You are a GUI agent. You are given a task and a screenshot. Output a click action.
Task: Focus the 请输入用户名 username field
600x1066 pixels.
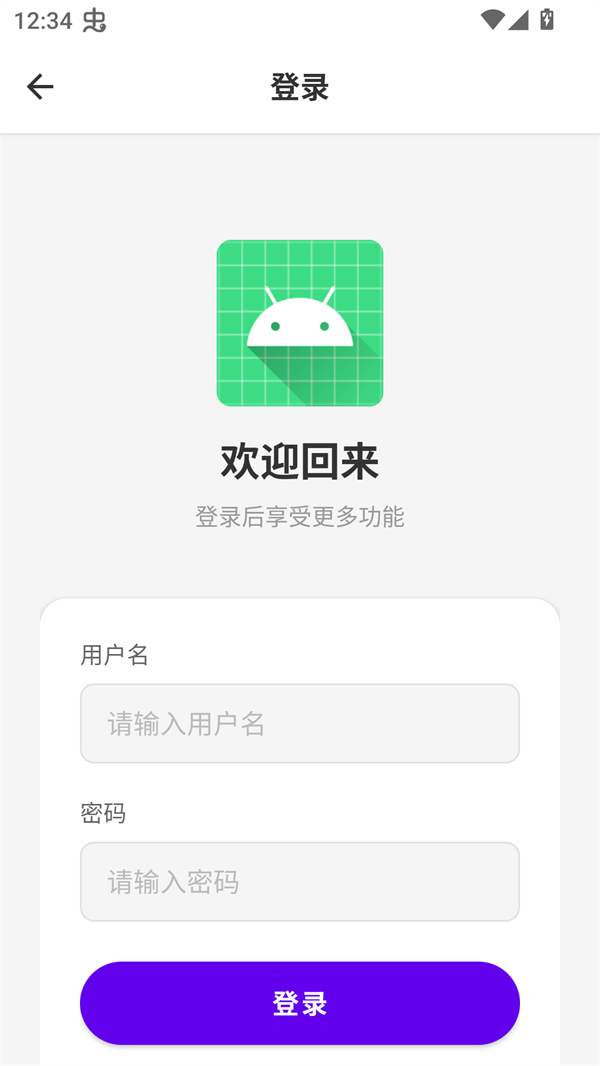coord(300,723)
